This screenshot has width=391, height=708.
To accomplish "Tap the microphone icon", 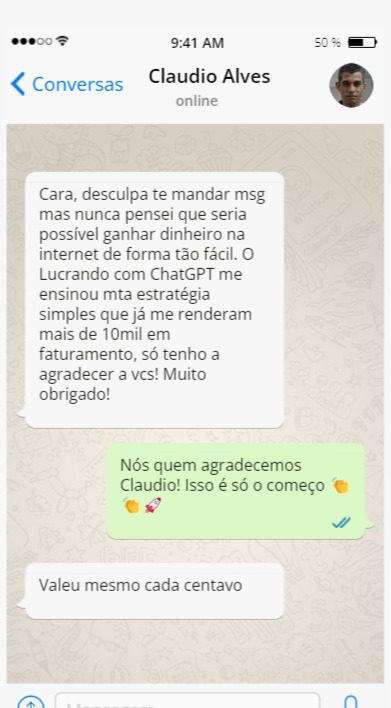I will [x=351, y=702].
